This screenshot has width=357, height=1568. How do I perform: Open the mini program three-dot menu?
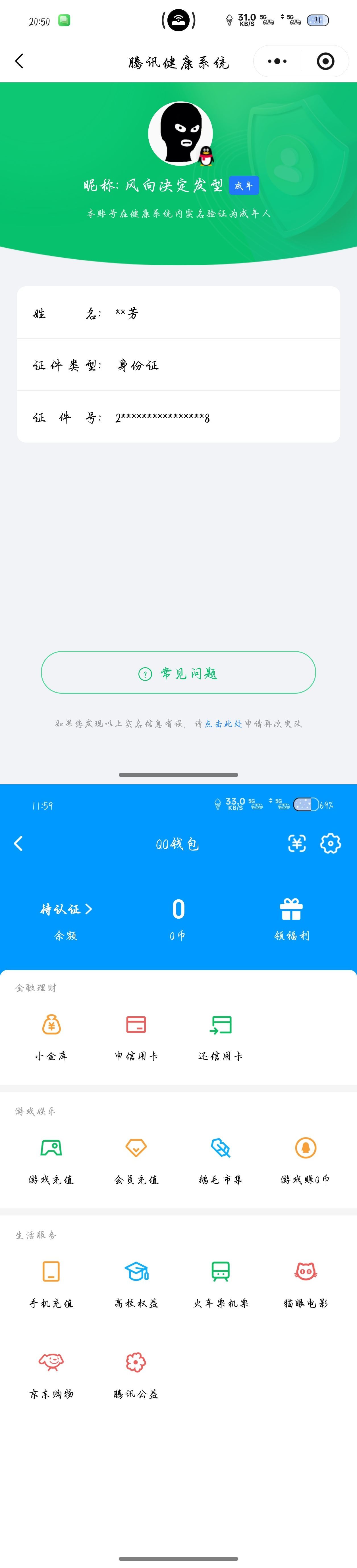(277, 61)
